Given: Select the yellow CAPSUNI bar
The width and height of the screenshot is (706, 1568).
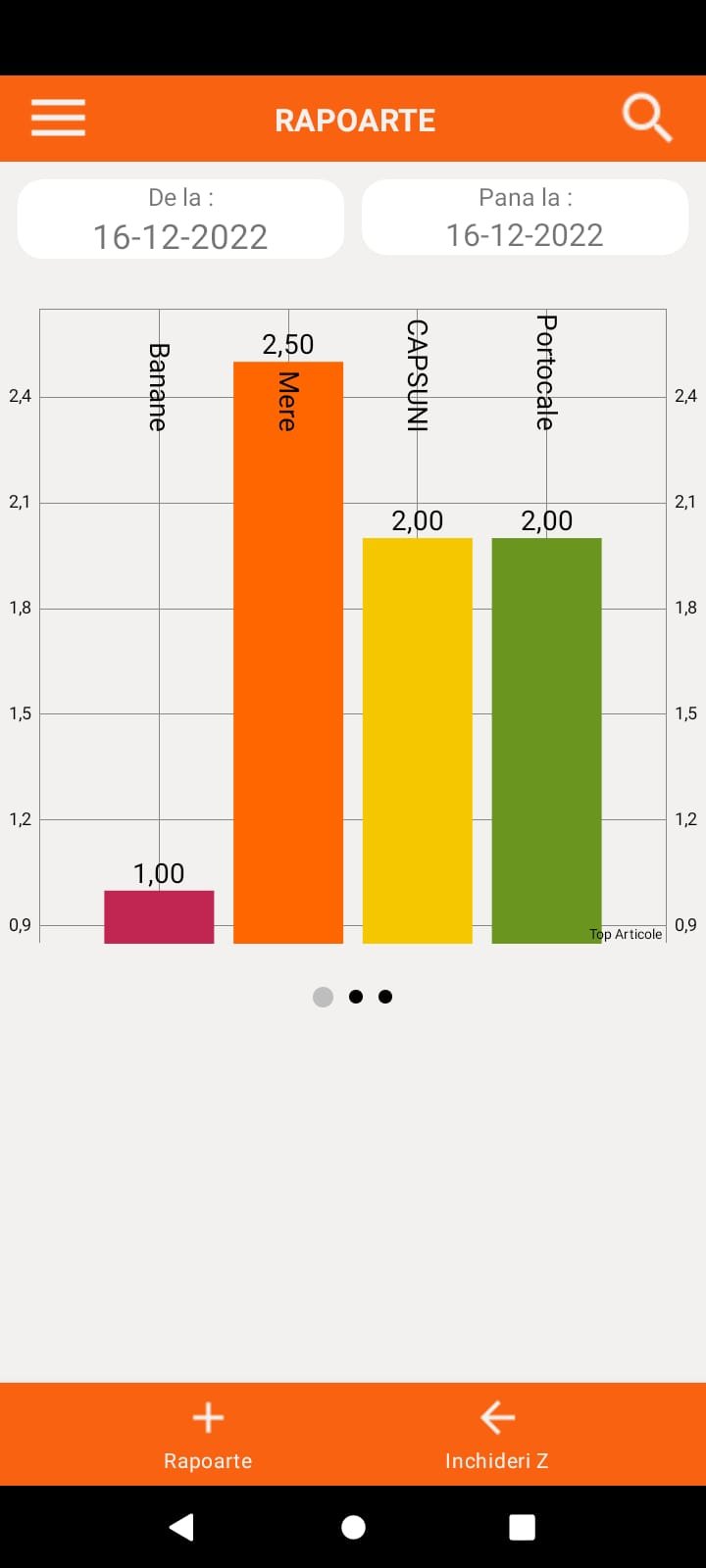Looking at the screenshot, I should pyautogui.click(x=418, y=740).
